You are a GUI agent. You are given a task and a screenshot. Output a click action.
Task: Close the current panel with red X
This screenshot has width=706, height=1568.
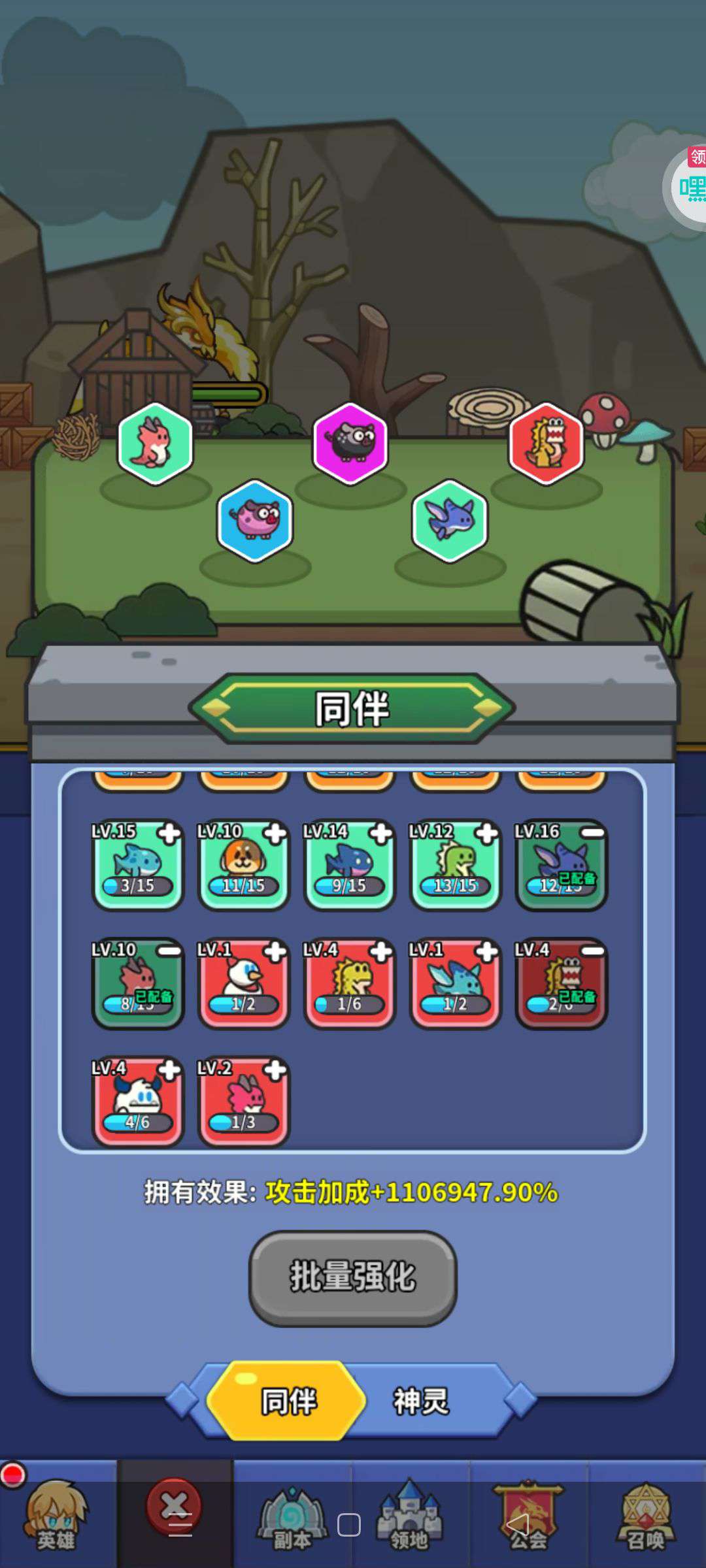pos(175,1507)
